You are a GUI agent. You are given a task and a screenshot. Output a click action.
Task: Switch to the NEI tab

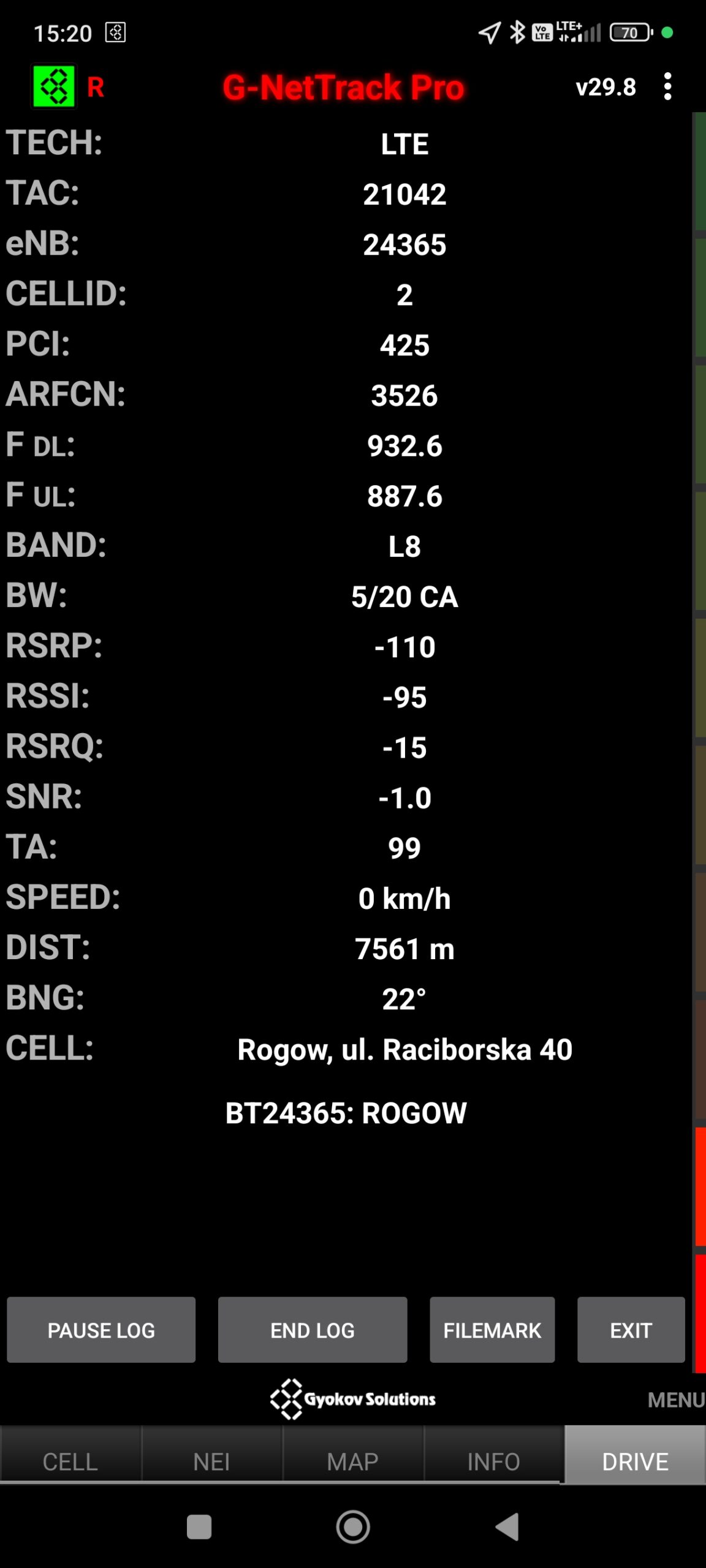click(211, 1461)
